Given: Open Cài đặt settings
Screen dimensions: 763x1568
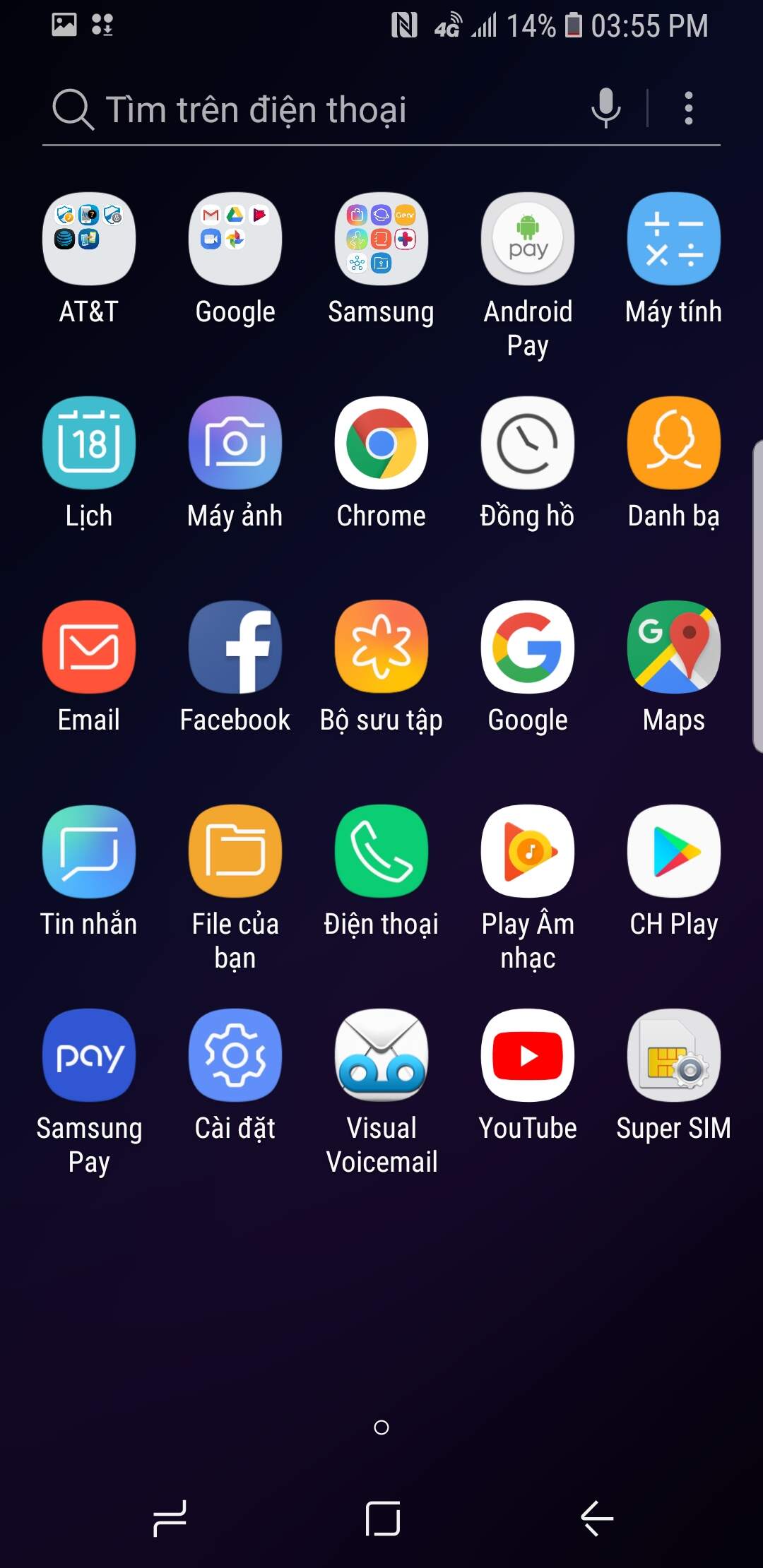Looking at the screenshot, I should click(x=235, y=1055).
